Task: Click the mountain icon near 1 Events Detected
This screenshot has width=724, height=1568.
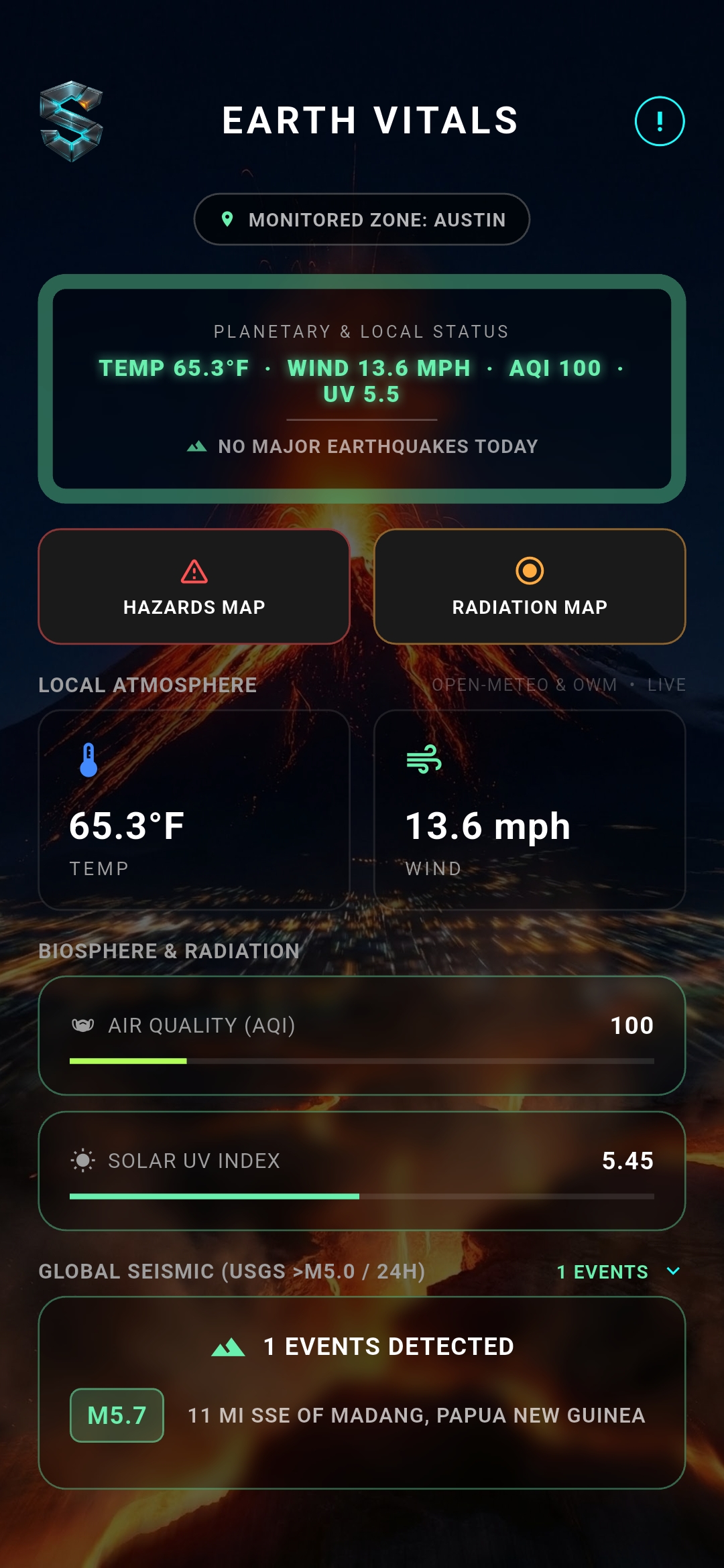Action: pyautogui.click(x=229, y=1346)
